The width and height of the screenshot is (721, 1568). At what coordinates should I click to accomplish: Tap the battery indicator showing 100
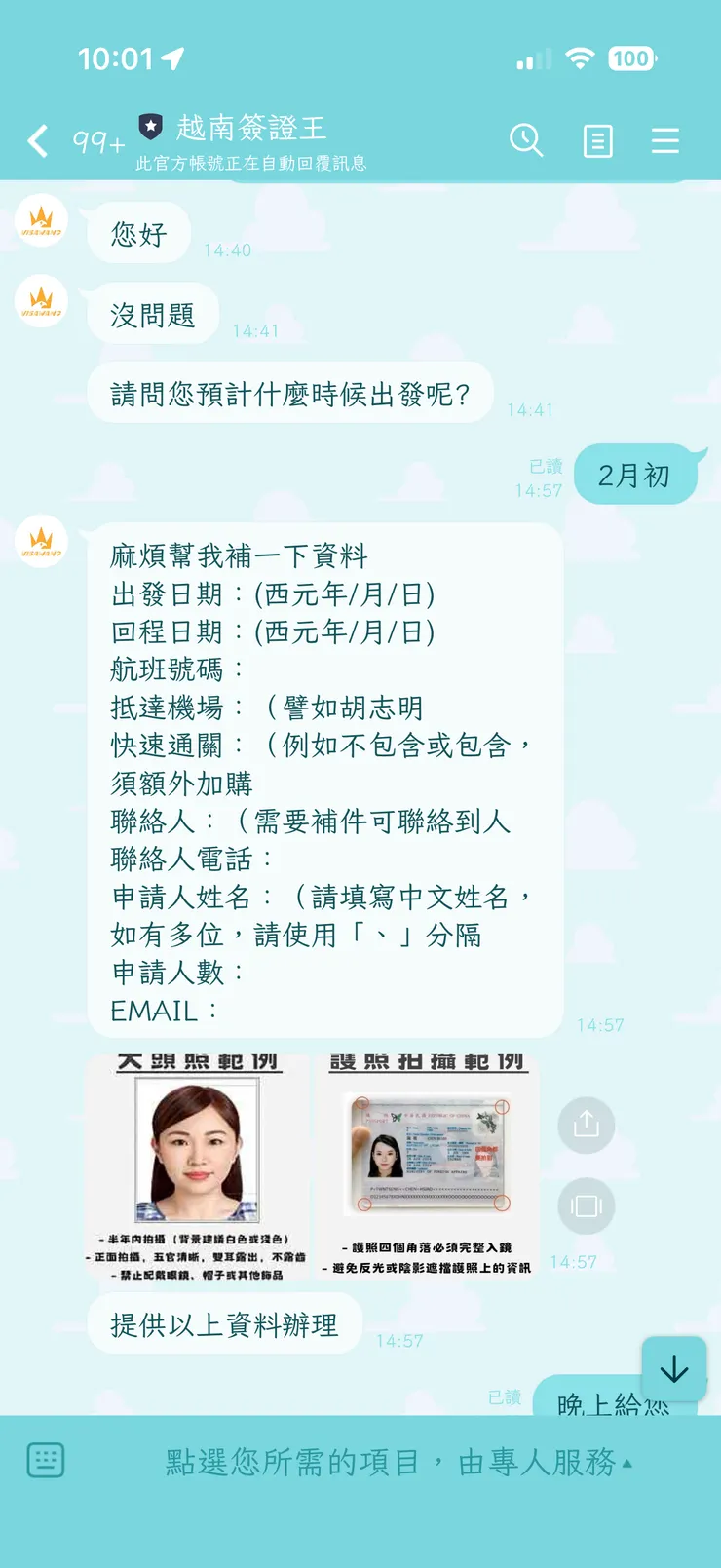click(x=631, y=58)
